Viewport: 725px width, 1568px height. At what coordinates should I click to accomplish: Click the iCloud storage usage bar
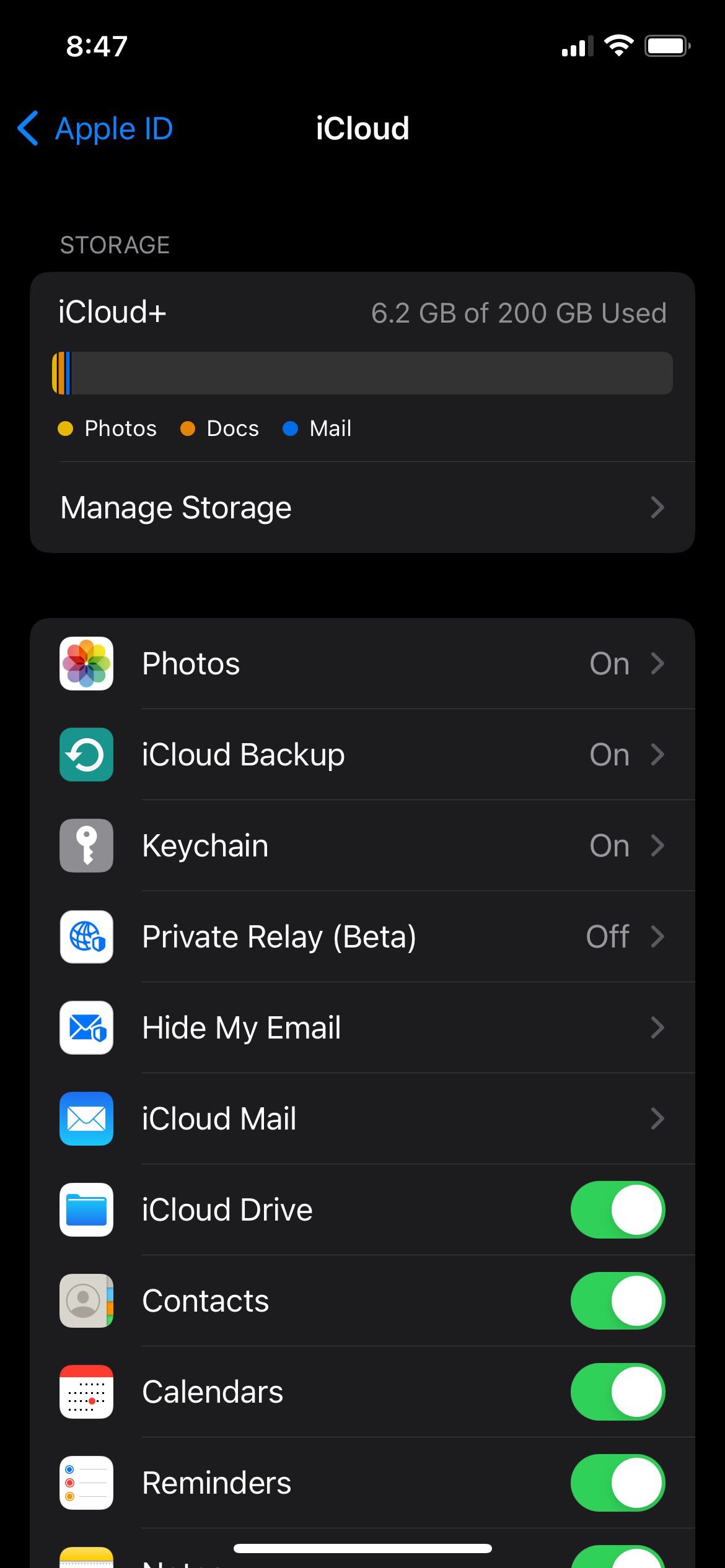[x=362, y=372]
